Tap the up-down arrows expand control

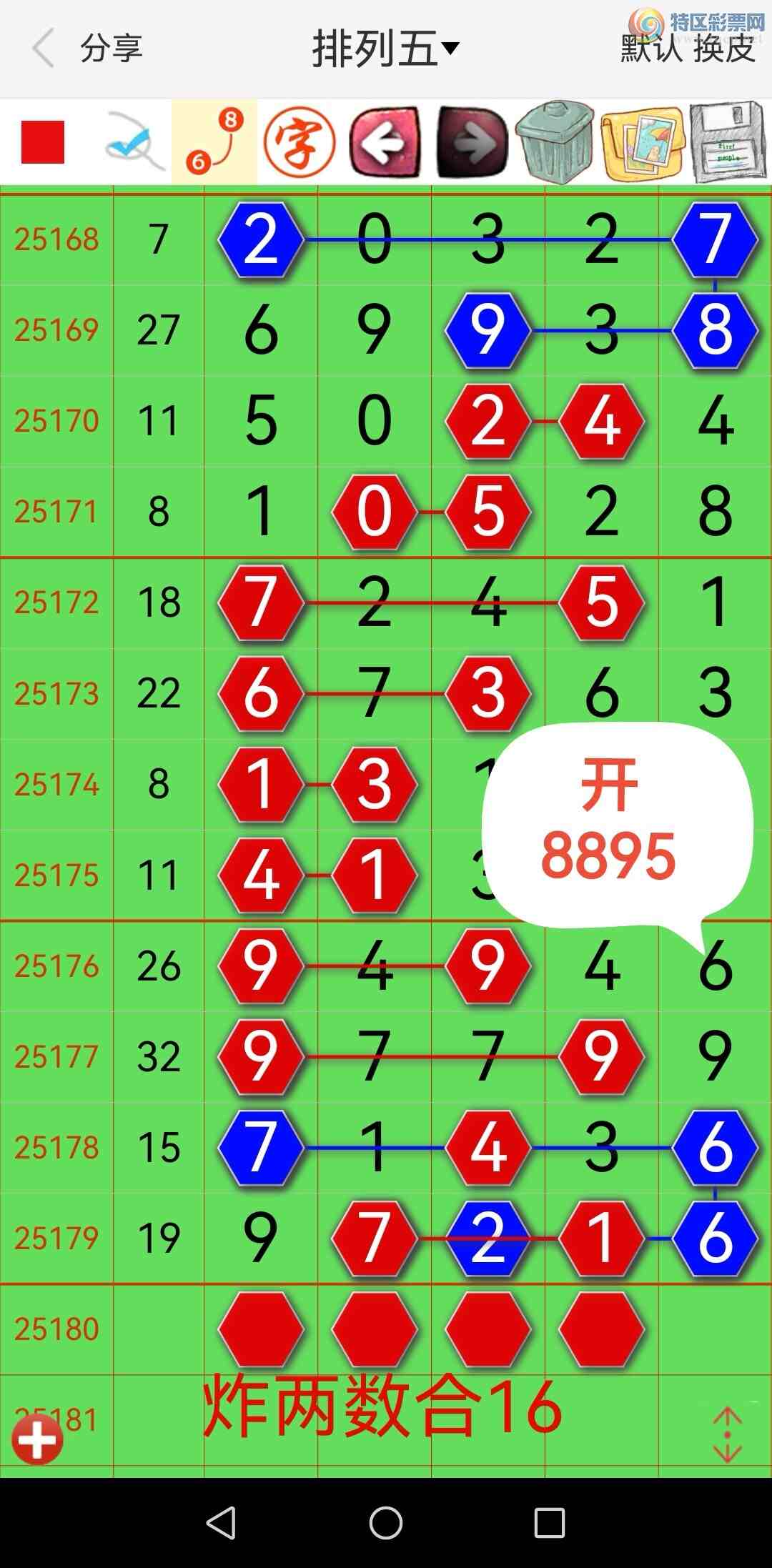[727, 1435]
